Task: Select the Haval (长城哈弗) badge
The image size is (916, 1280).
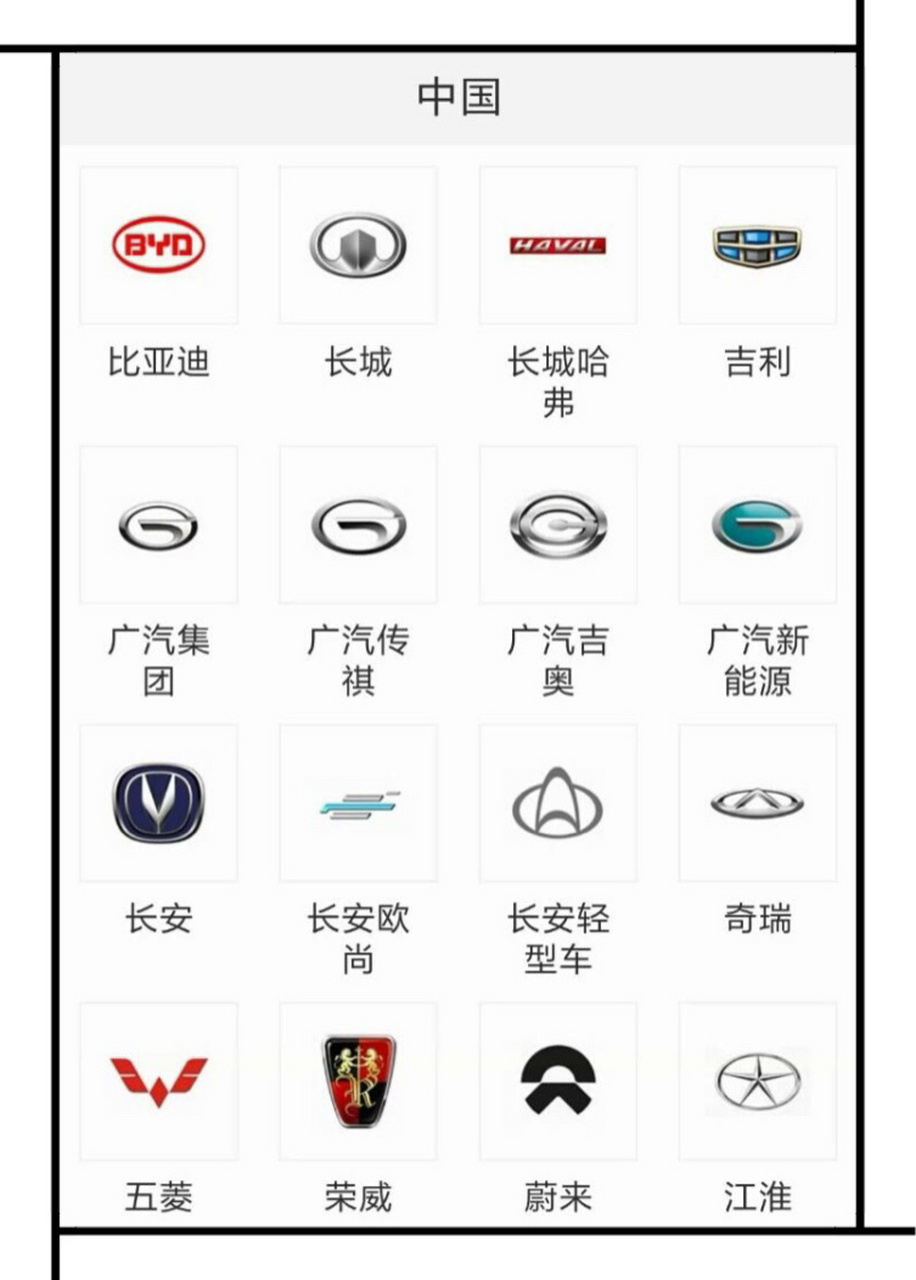Action: 557,243
